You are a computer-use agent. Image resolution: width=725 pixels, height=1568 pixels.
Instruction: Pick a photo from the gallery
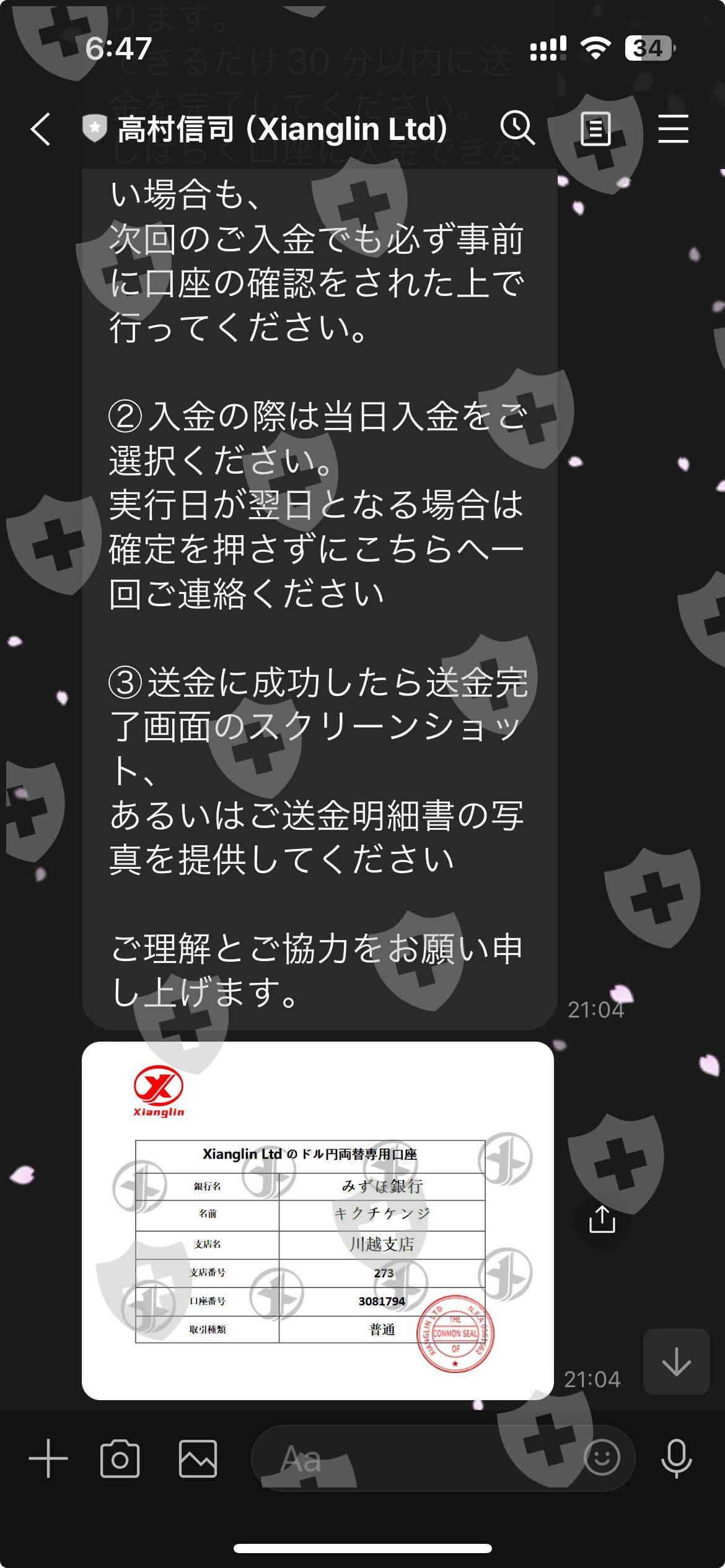pyautogui.click(x=198, y=1458)
